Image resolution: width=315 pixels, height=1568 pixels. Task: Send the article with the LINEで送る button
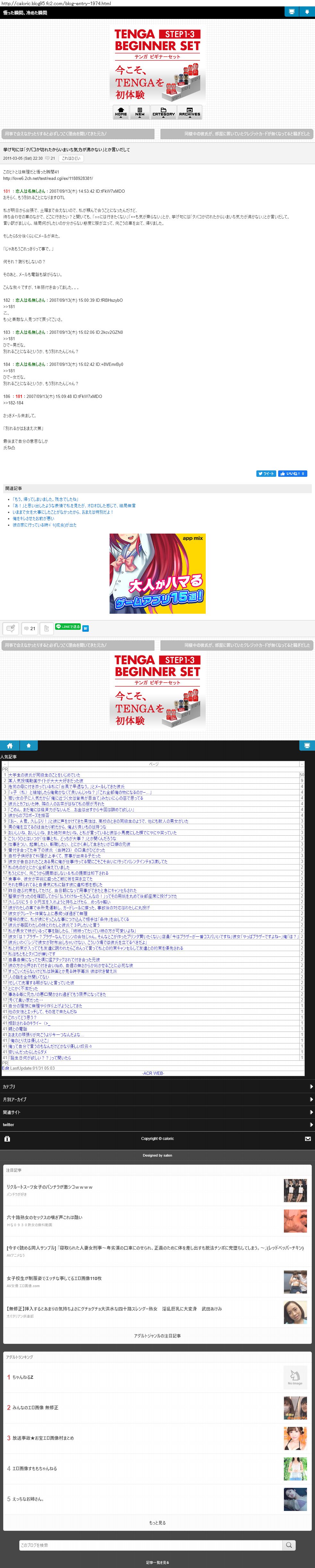click(68, 626)
